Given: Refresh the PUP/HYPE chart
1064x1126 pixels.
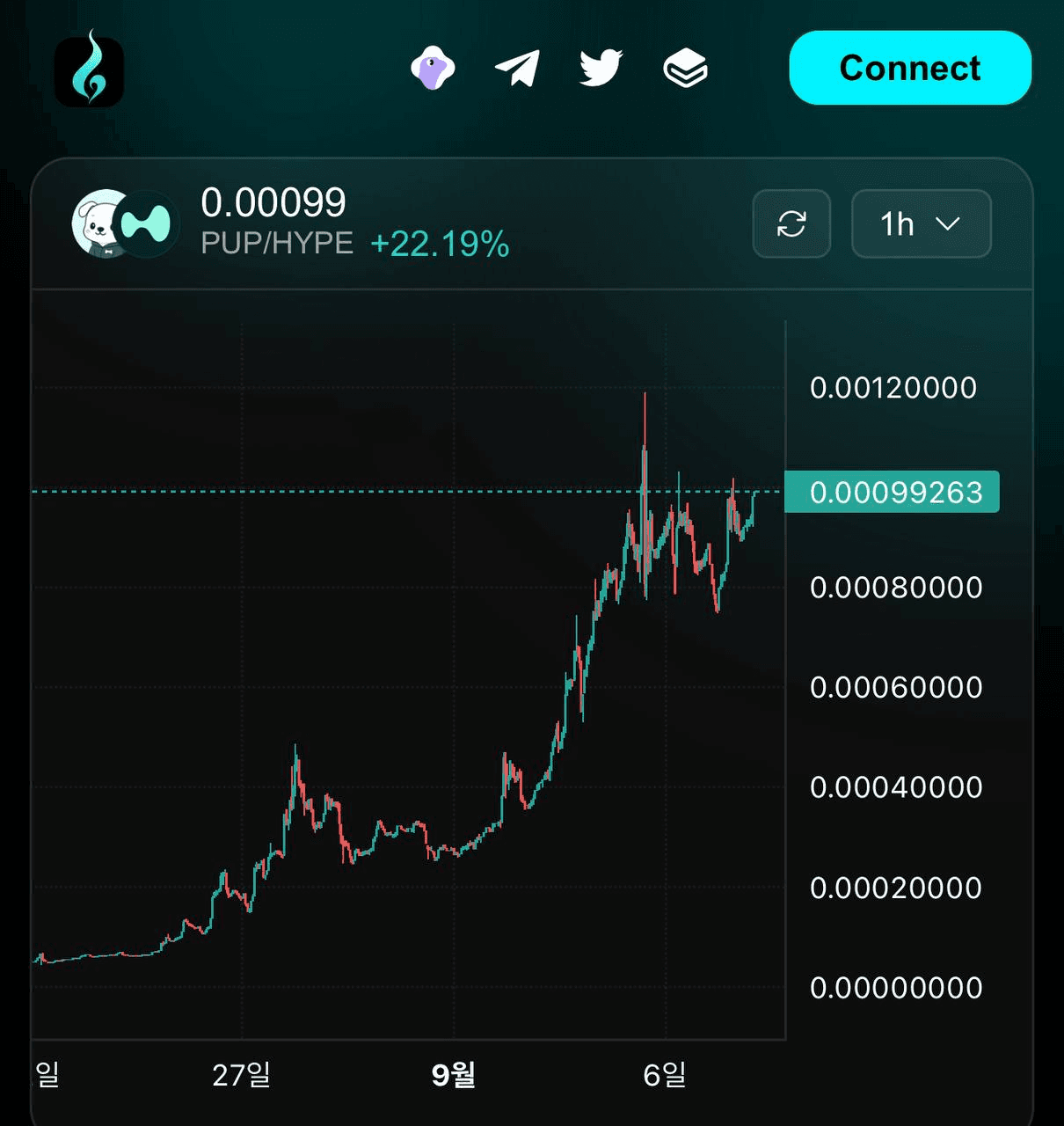Looking at the screenshot, I should 791,223.
